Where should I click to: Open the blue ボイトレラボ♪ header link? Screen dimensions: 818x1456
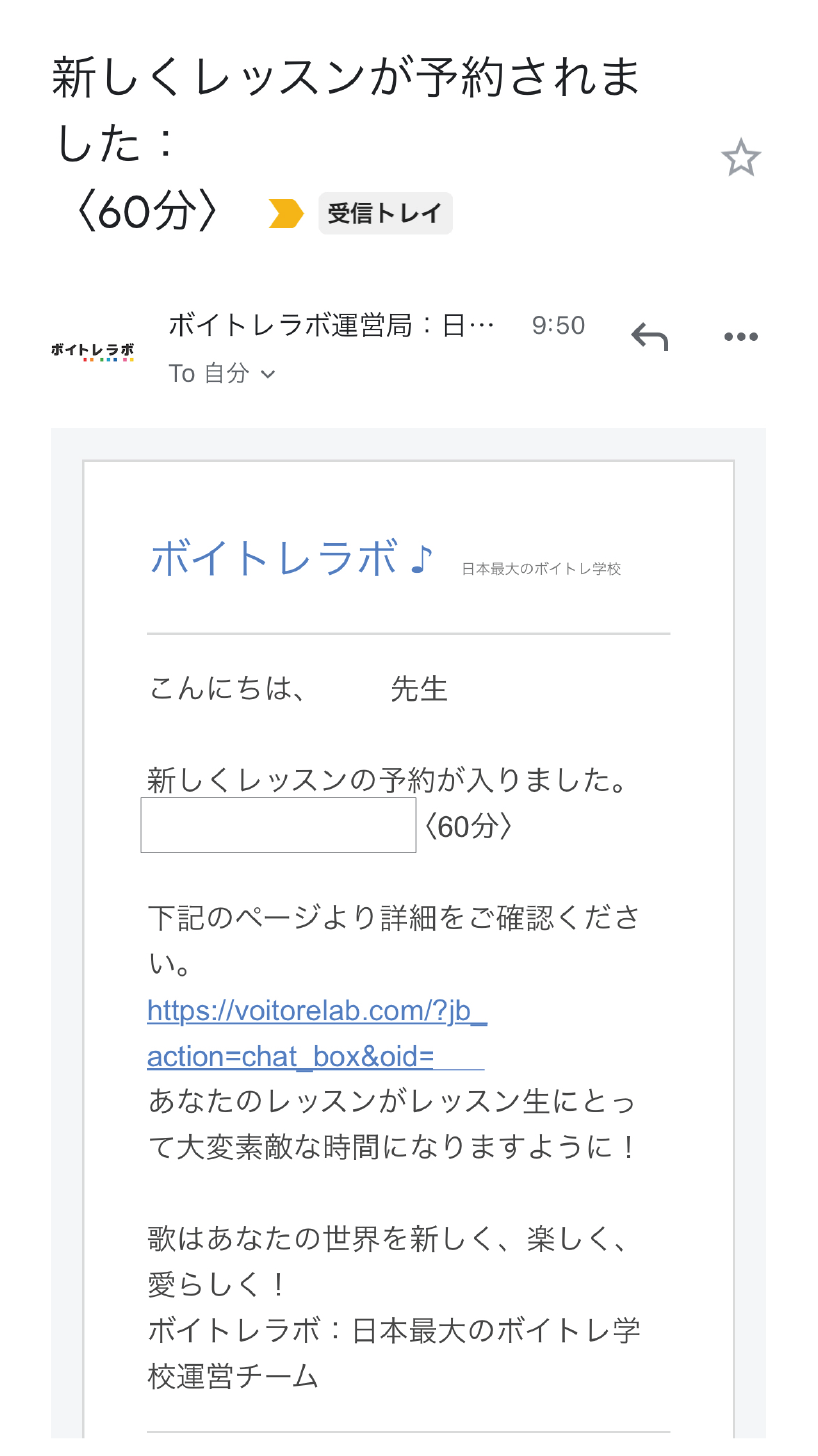(290, 559)
